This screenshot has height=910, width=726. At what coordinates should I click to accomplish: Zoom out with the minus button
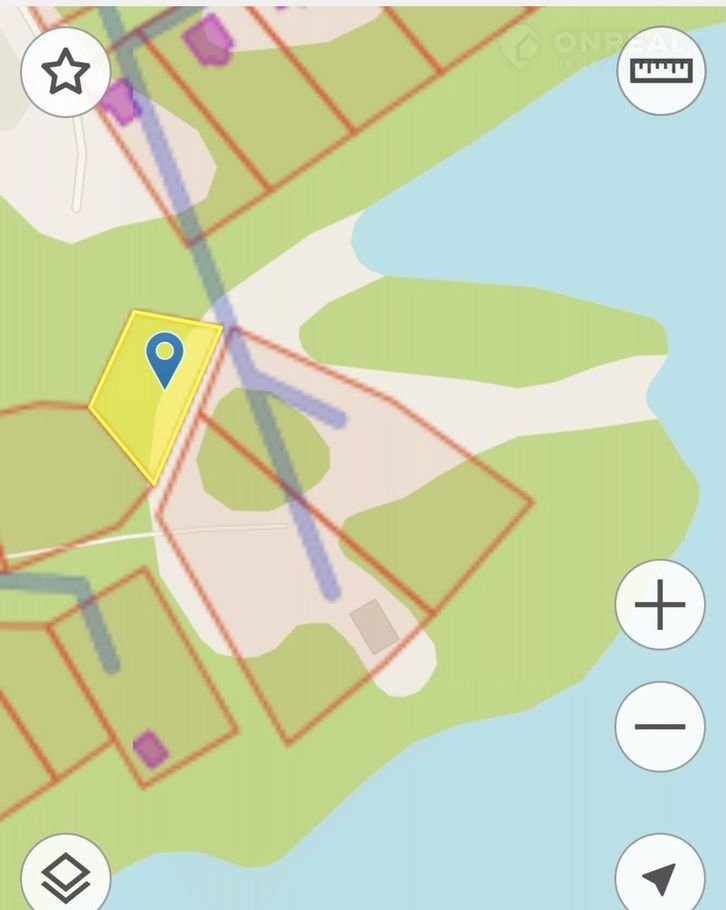tap(660, 727)
